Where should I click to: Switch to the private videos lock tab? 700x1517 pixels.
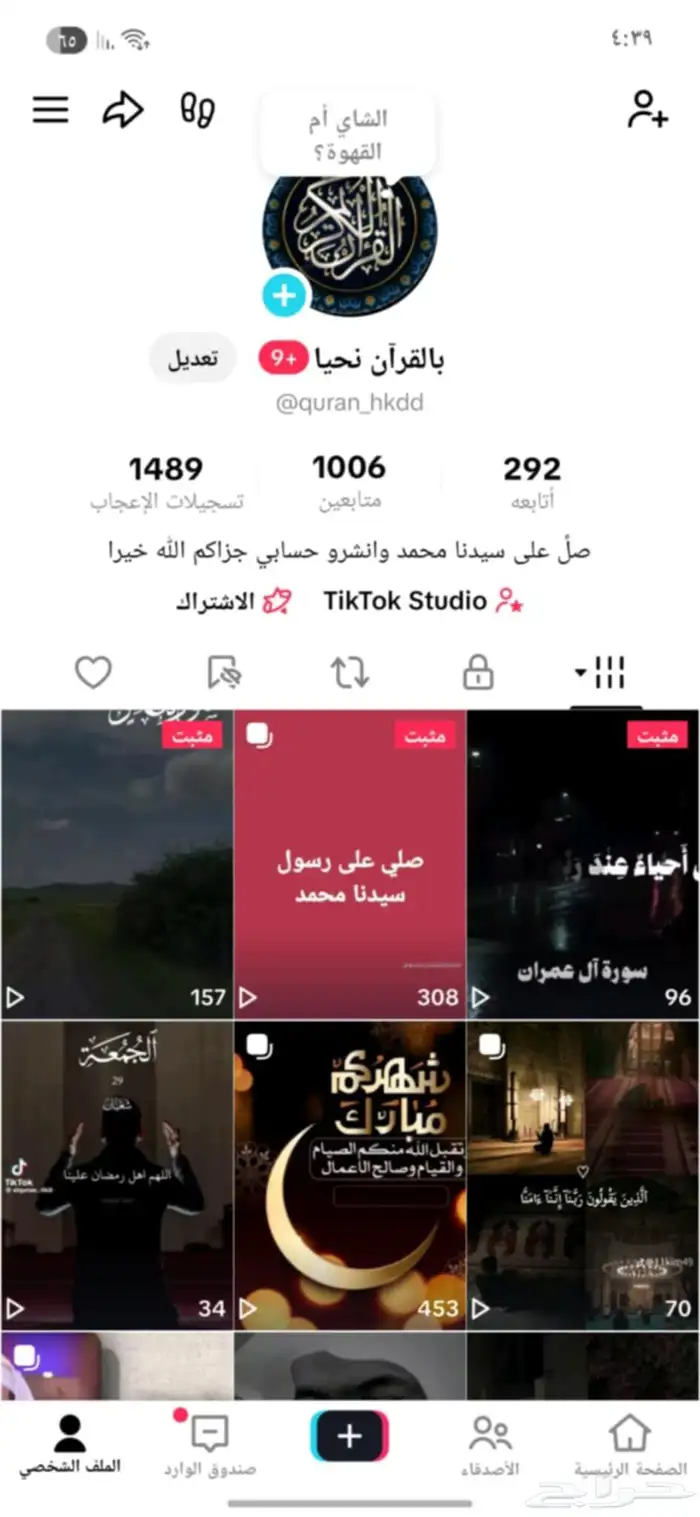coord(478,674)
